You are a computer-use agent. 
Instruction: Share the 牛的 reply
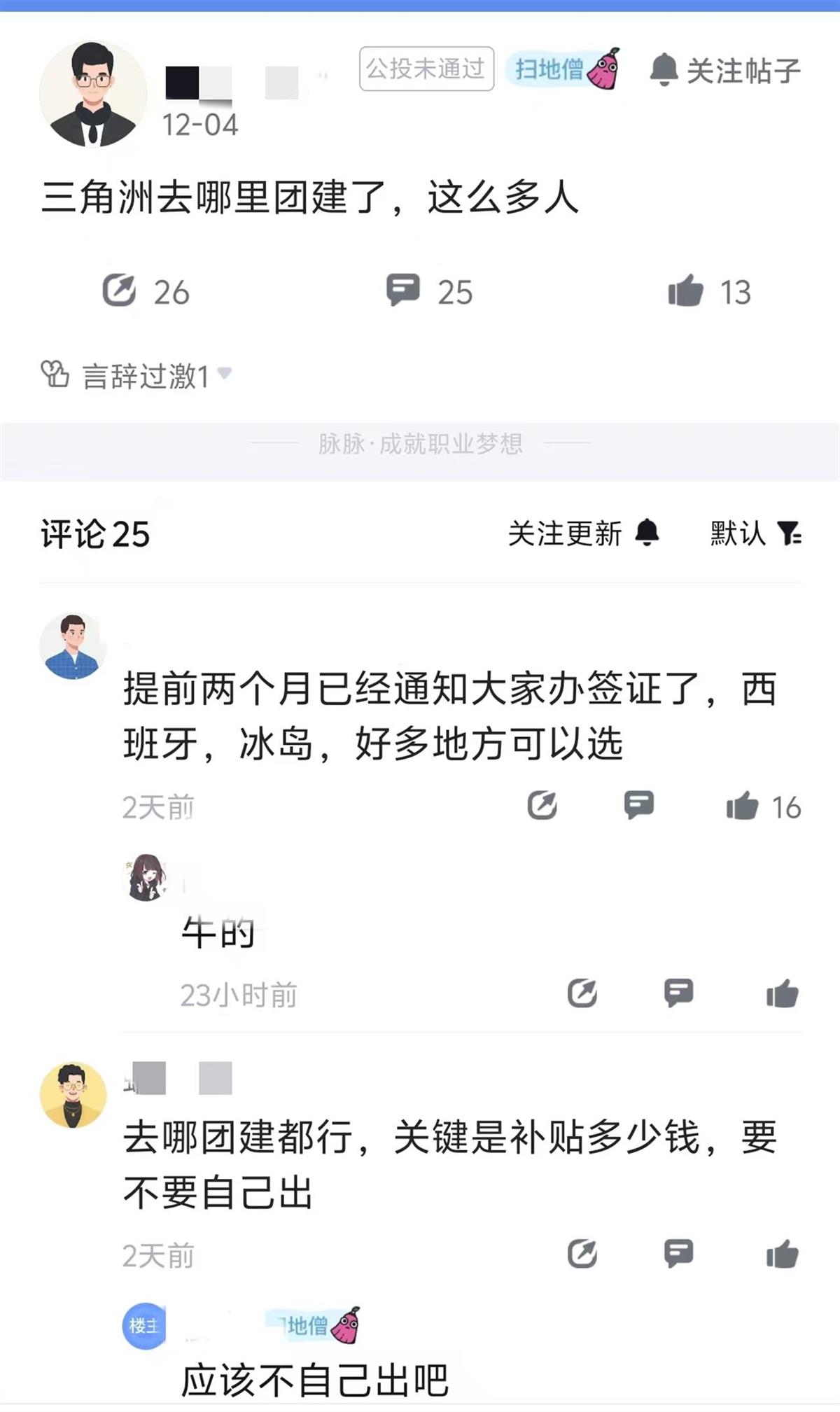[x=582, y=993]
